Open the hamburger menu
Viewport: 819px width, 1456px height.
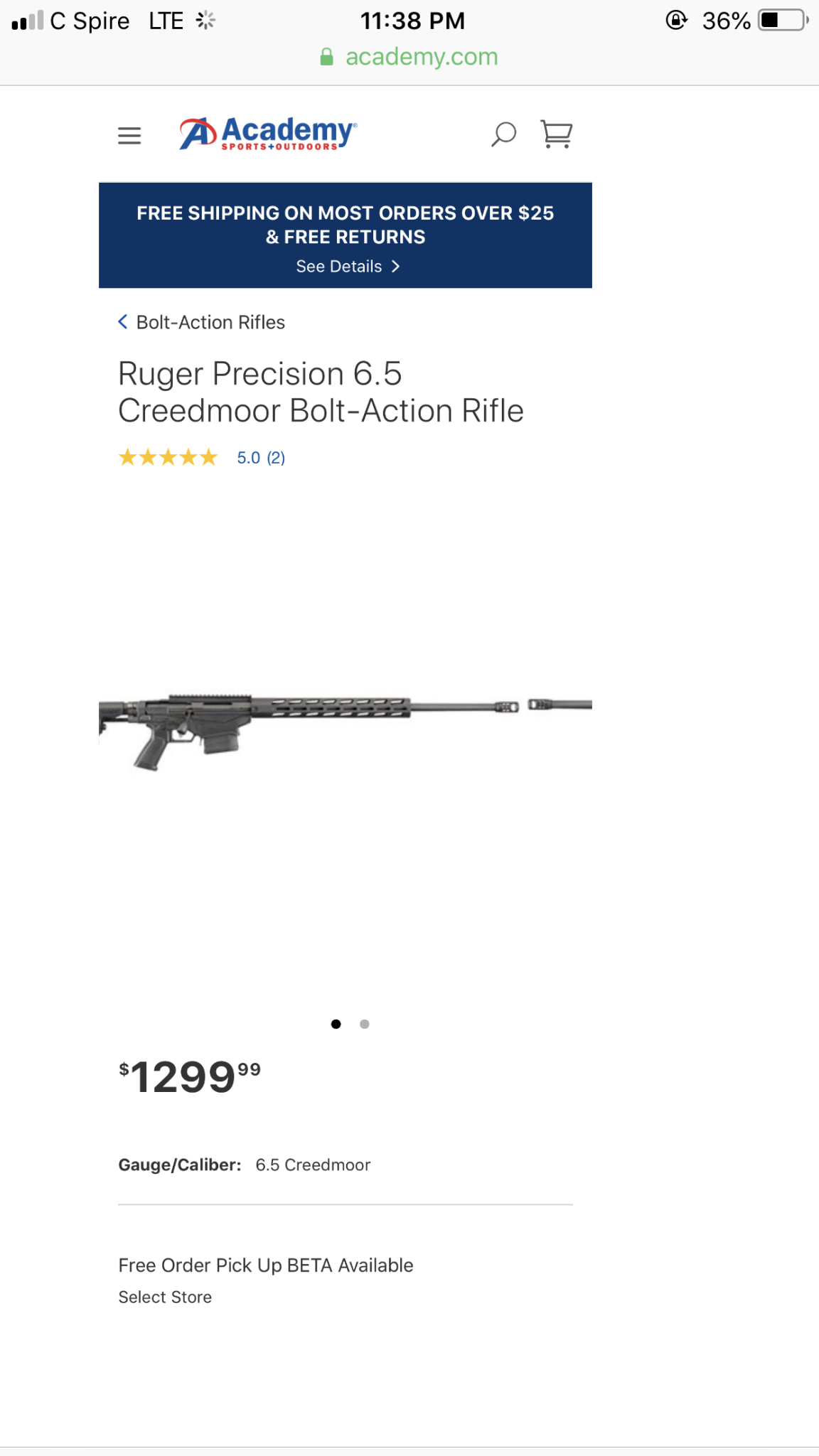129,135
